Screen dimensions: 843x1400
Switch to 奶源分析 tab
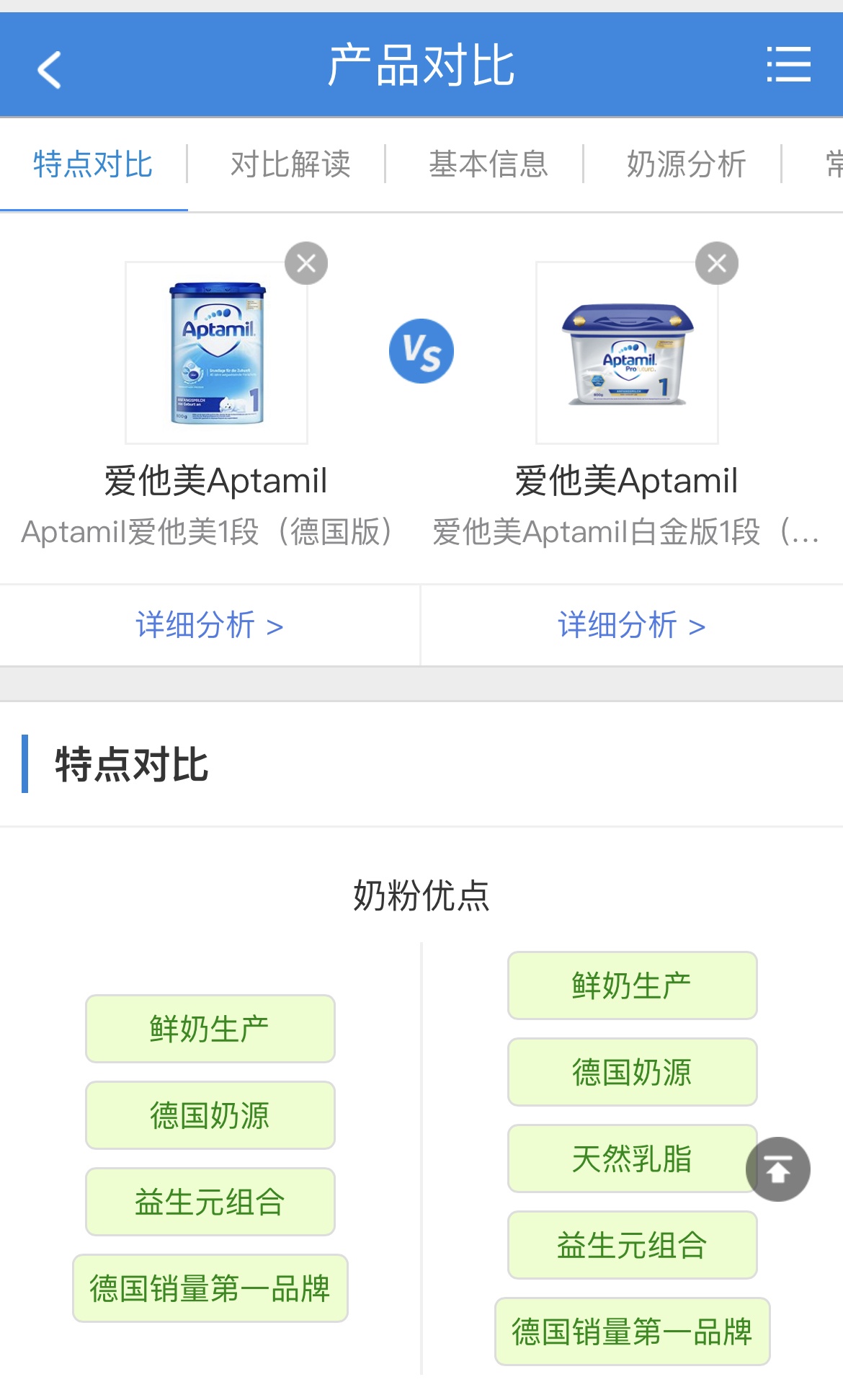(x=686, y=164)
